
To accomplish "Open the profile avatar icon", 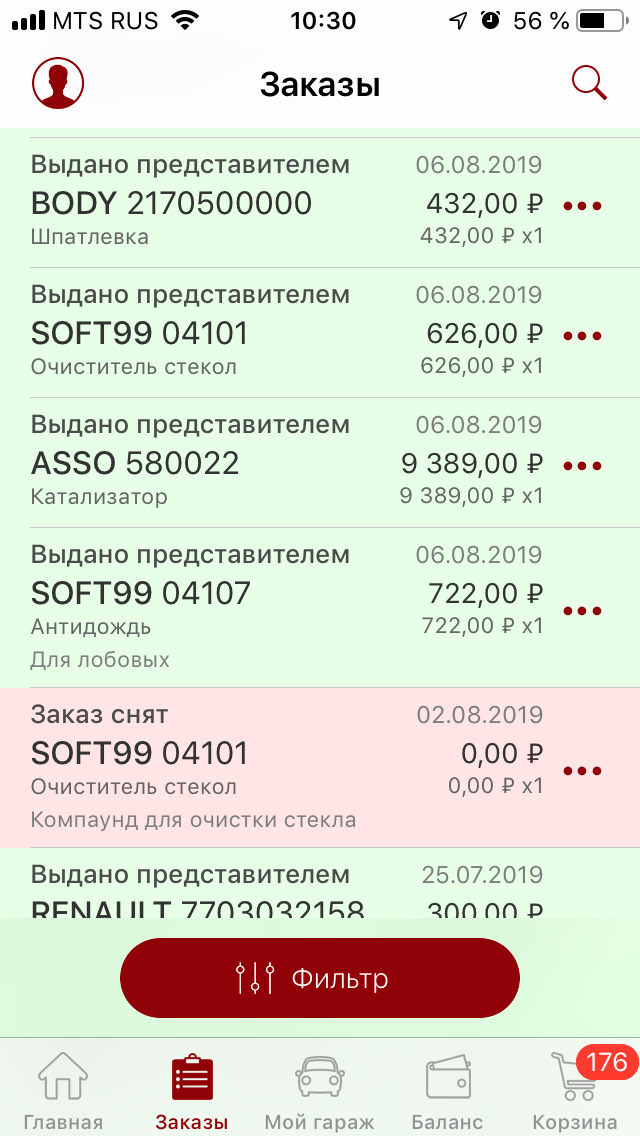I will coord(58,83).
